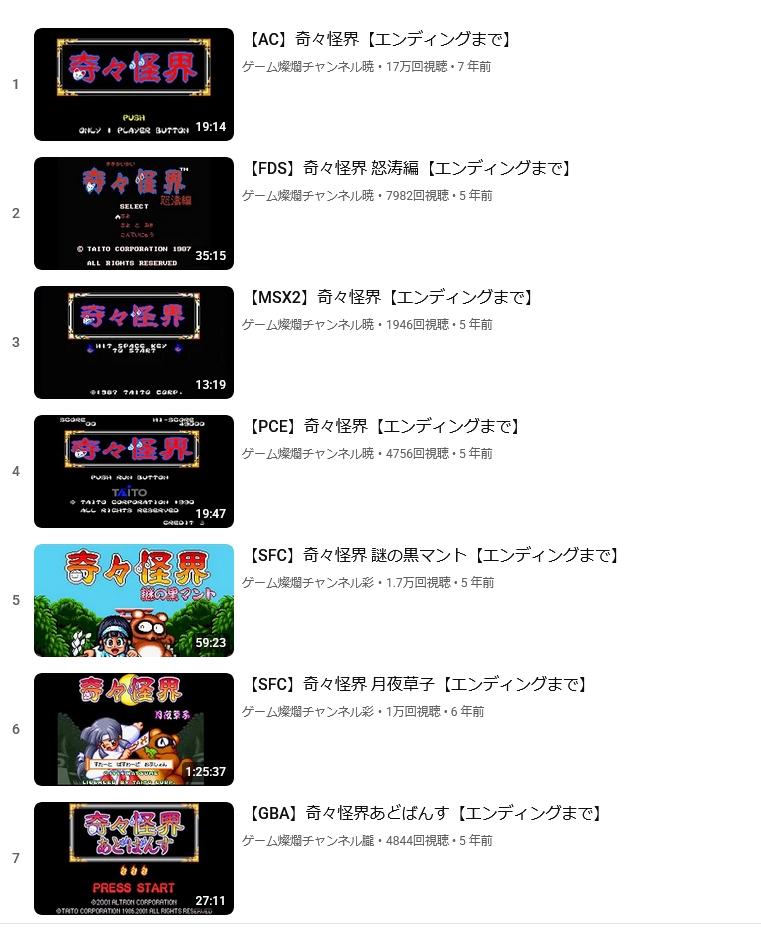This screenshot has height=929, width=761.
Task: Open the MSX2 奇々怪界 video thumbnail
Action: coord(134,342)
